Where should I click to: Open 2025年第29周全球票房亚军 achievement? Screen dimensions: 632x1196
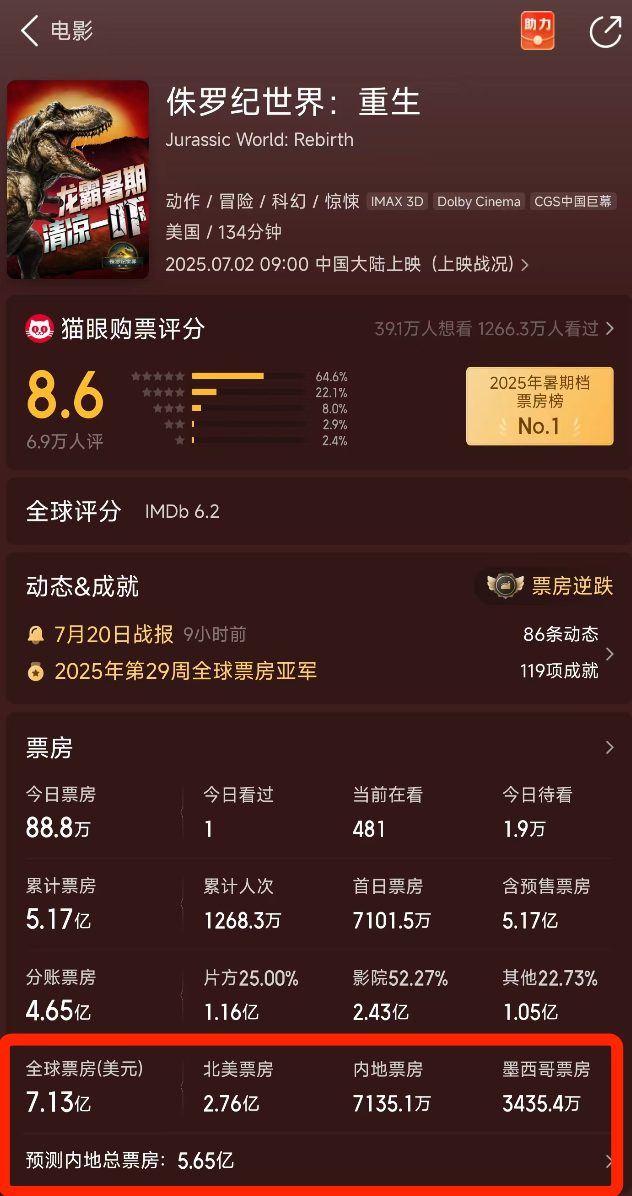pyautogui.click(x=172, y=671)
